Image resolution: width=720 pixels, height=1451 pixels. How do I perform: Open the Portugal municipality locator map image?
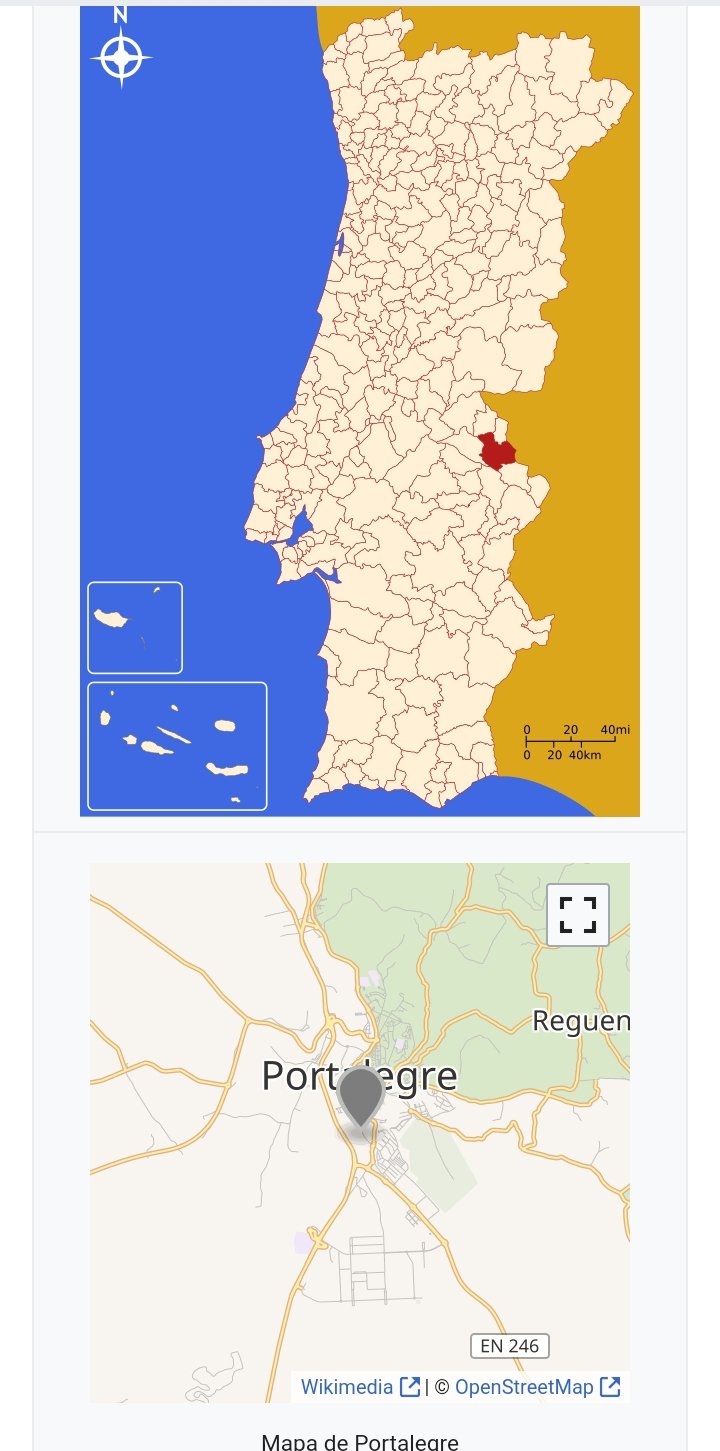pyautogui.click(x=360, y=411)
